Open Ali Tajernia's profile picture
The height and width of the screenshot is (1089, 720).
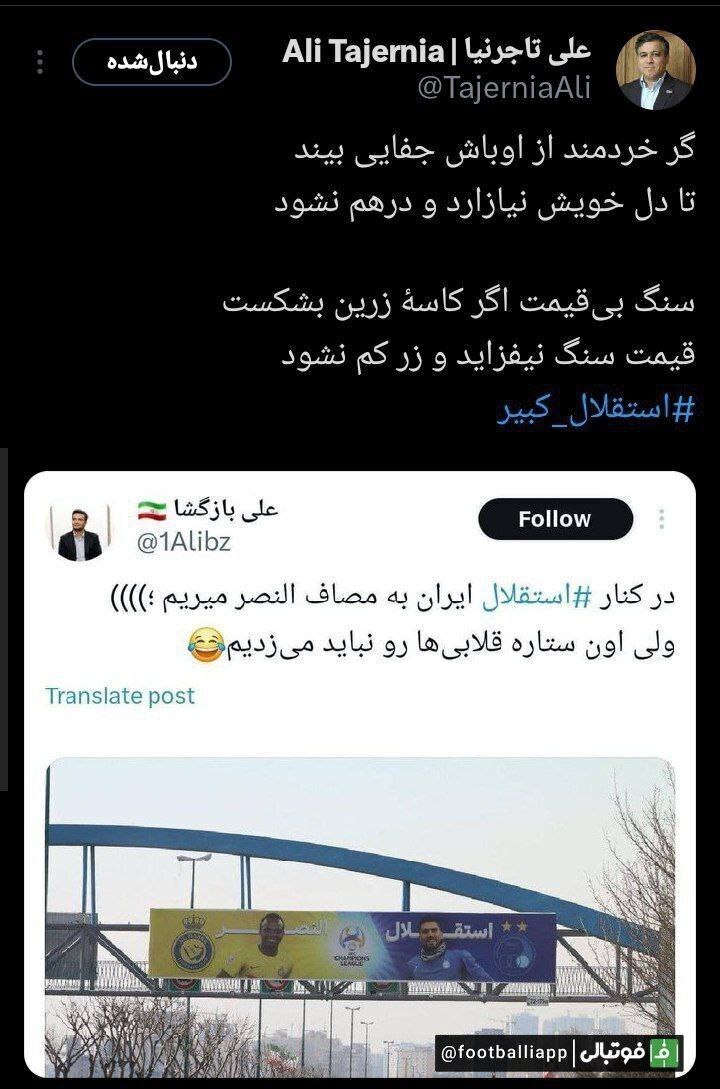pyautogui.click(x=656, y=70)
